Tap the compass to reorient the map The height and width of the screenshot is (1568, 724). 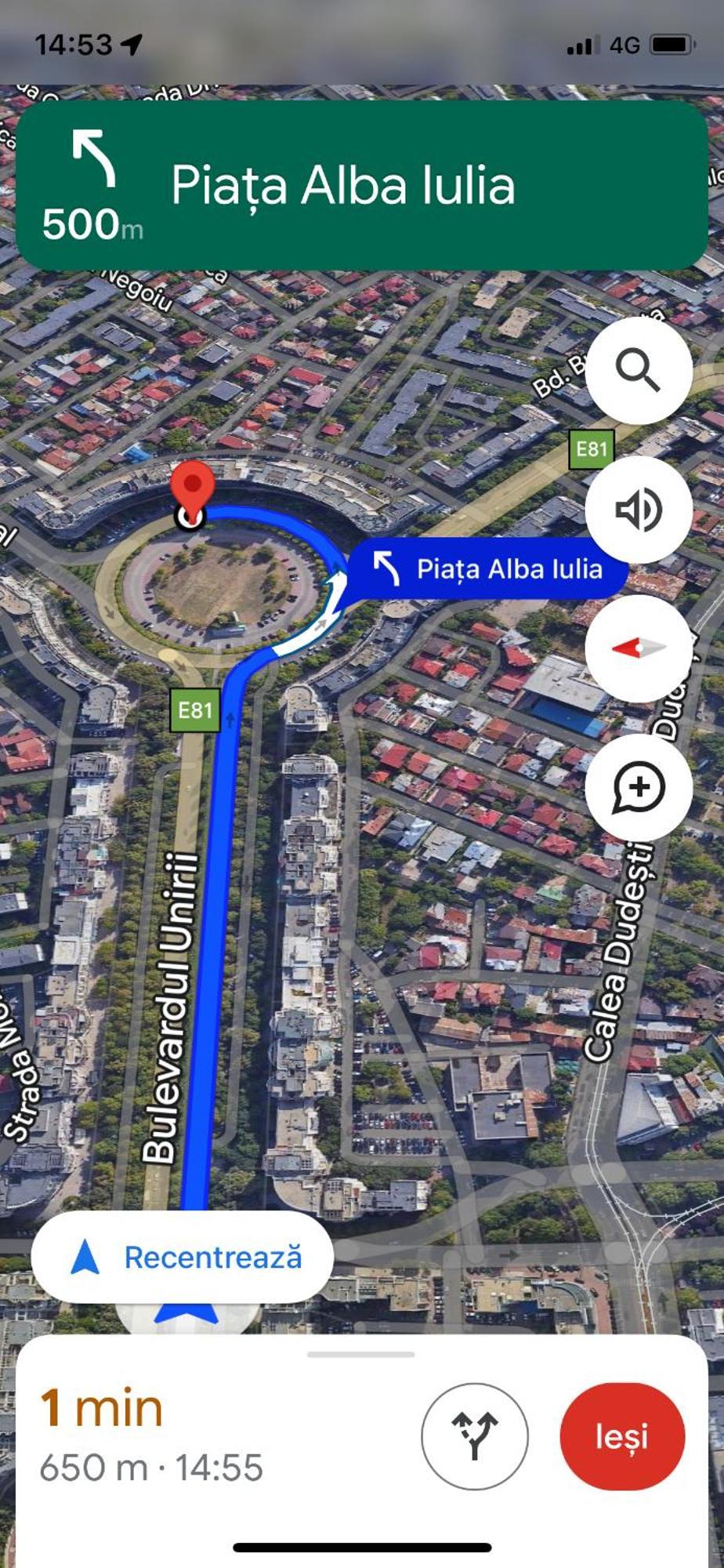(638, 648)
